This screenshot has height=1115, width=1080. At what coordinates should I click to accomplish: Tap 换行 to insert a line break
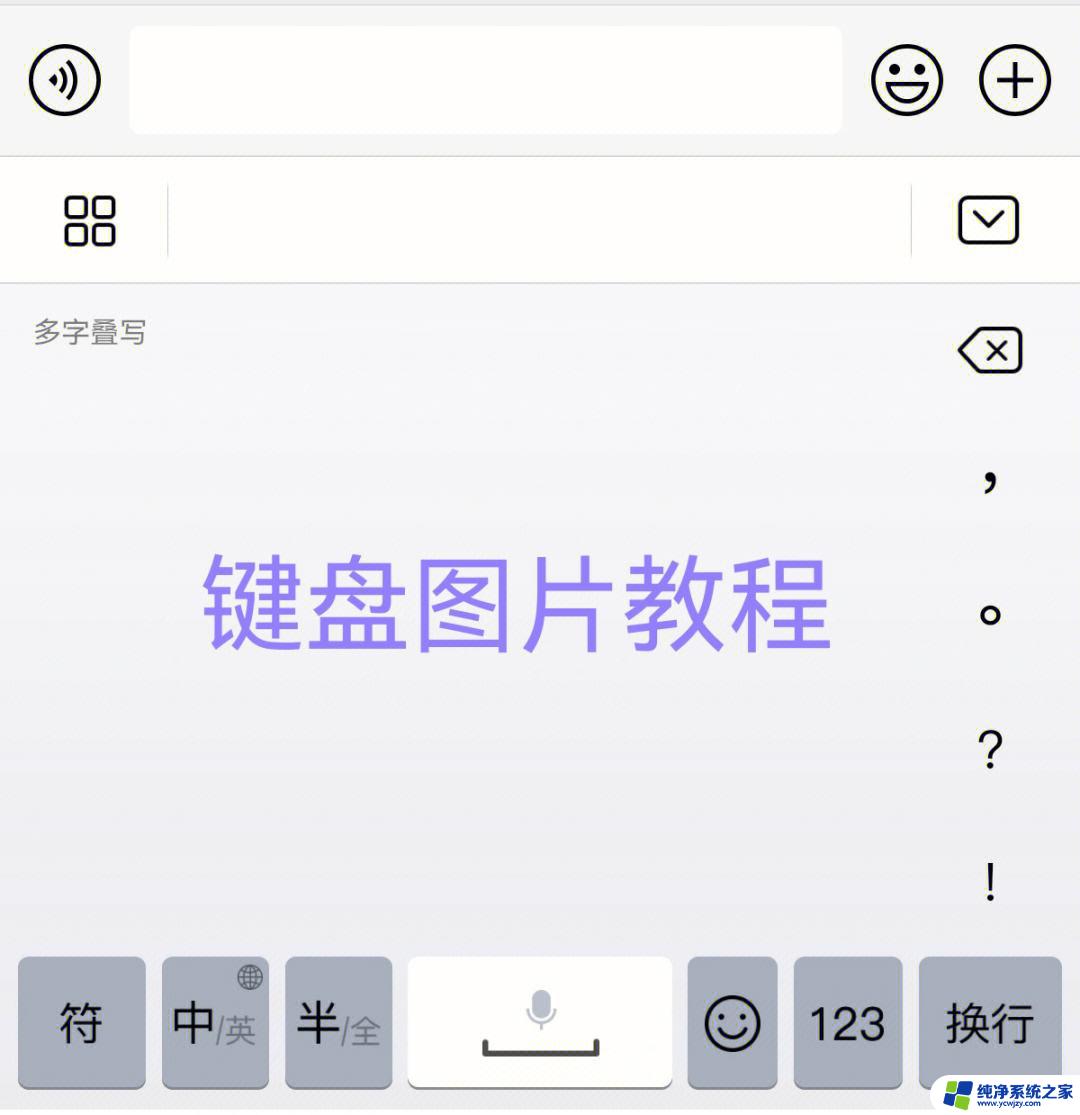(990, 1022)
